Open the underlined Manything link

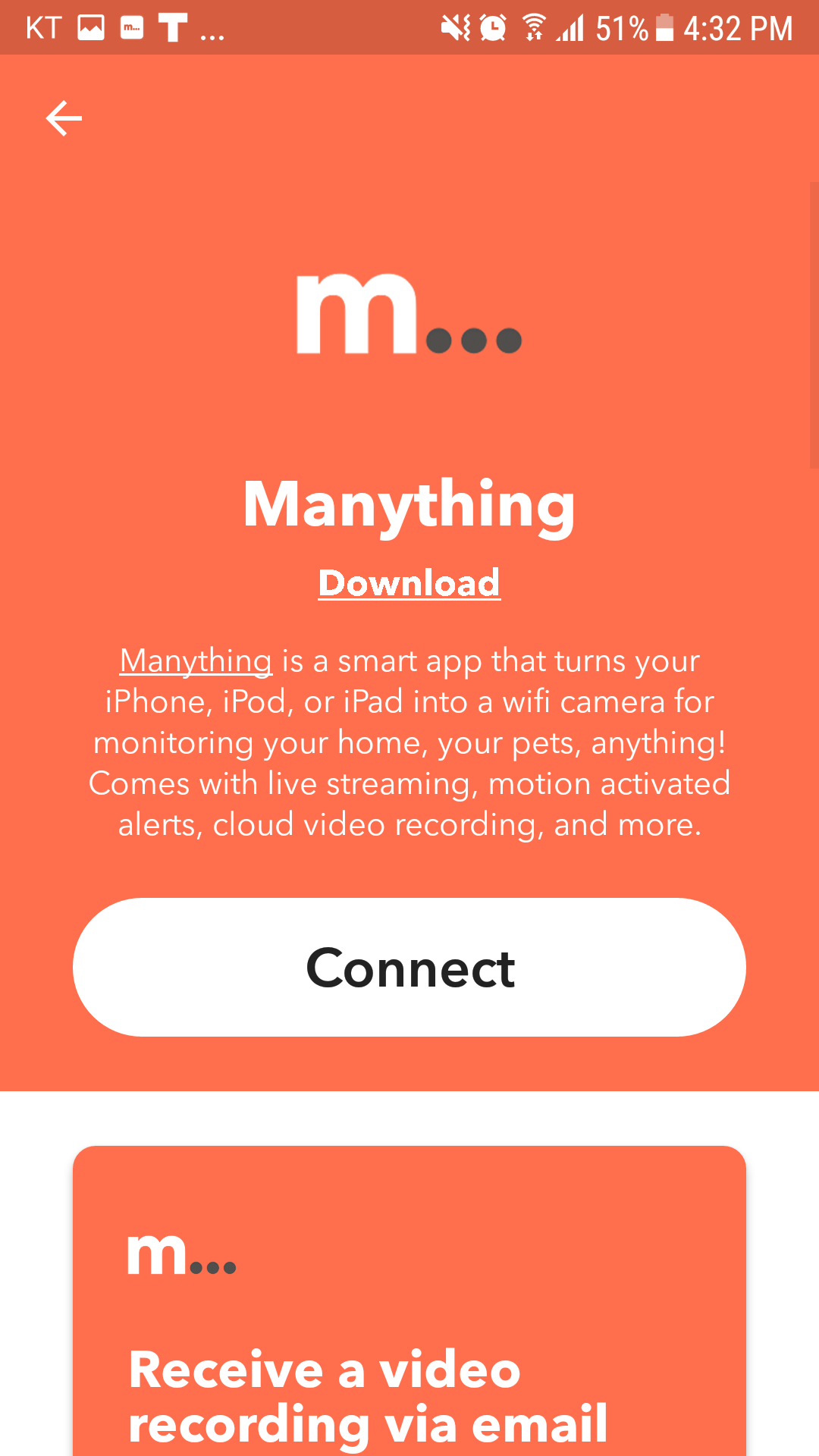click(x=196, y=661)
